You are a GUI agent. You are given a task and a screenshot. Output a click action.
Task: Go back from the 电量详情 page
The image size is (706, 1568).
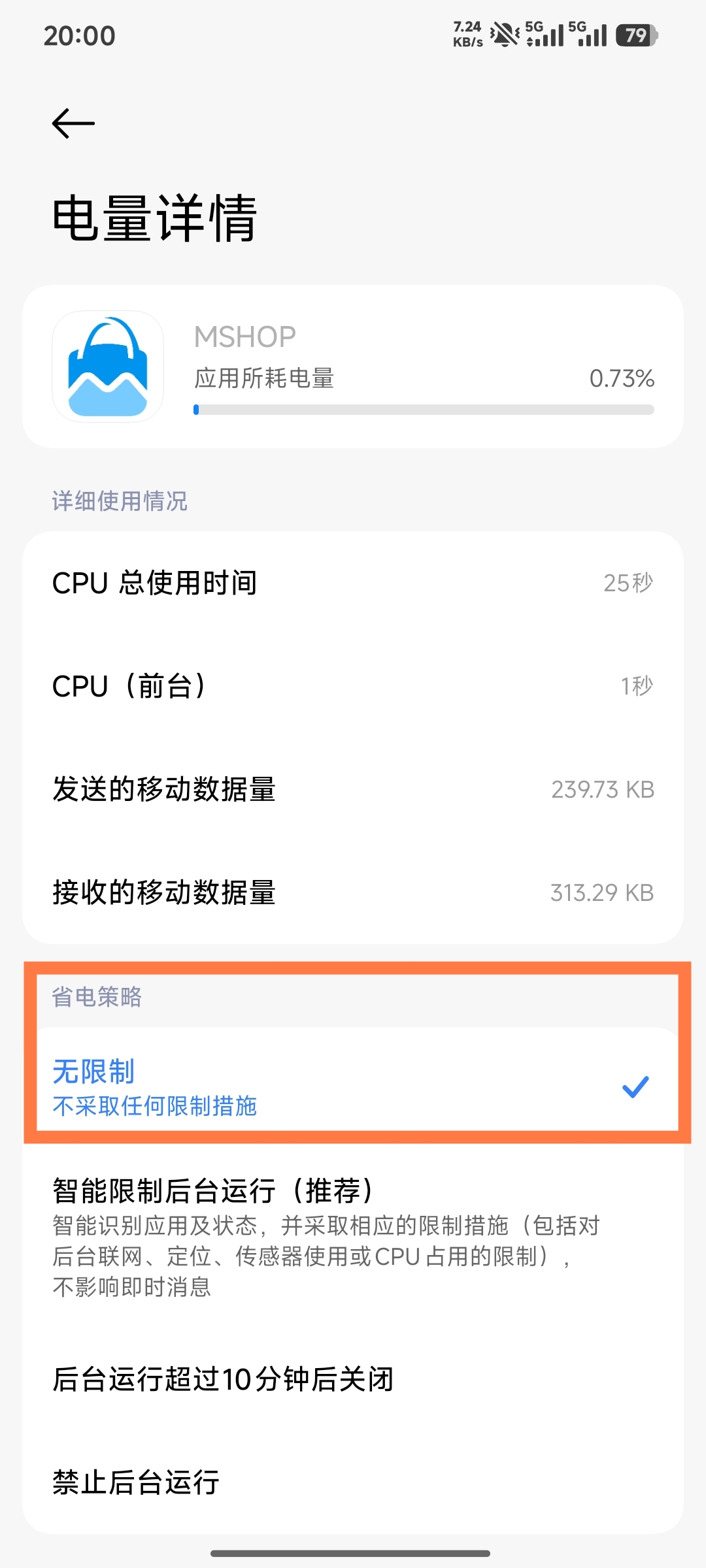tap(73, 123)
